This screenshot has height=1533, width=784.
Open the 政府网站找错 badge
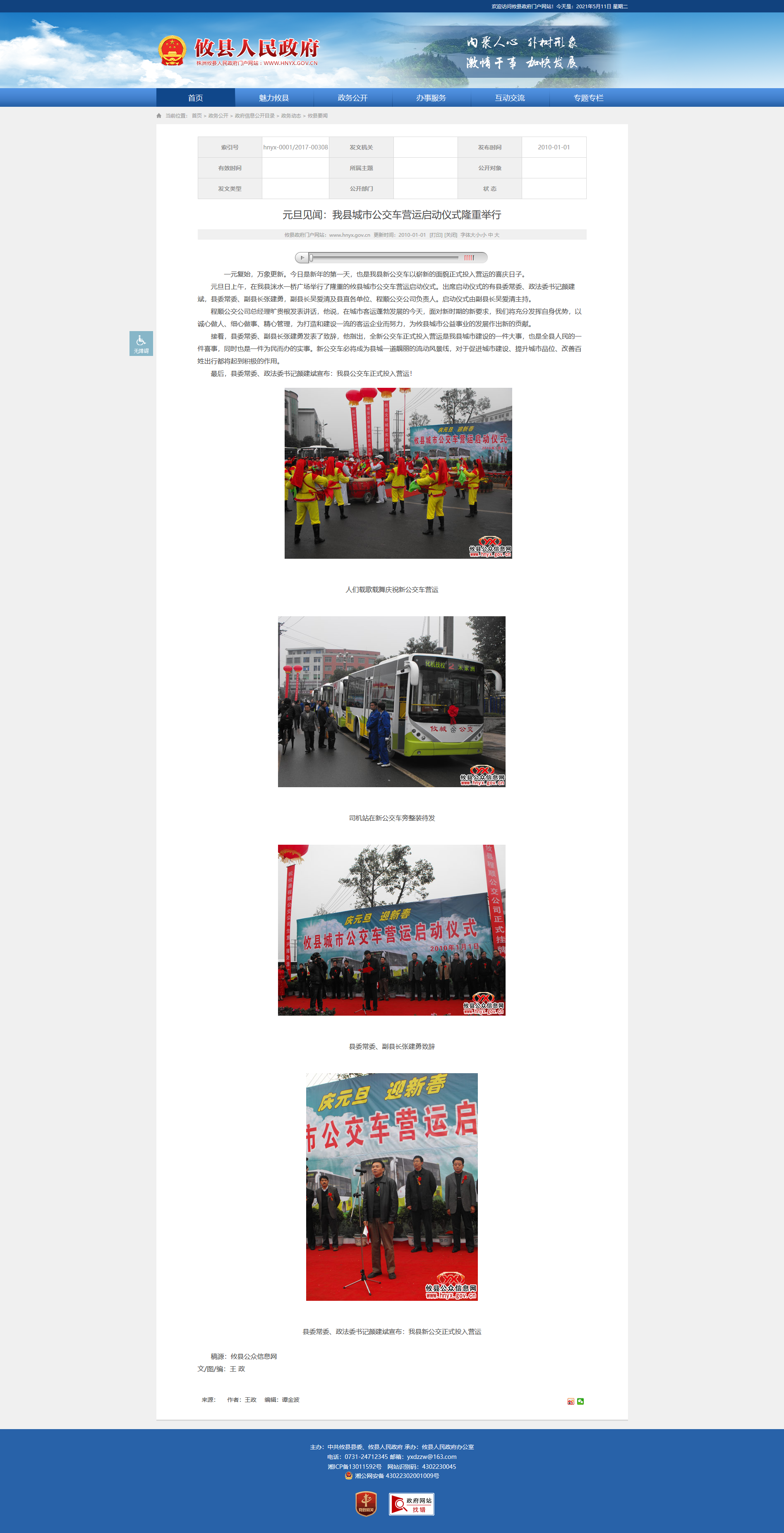click(411, 1504)
